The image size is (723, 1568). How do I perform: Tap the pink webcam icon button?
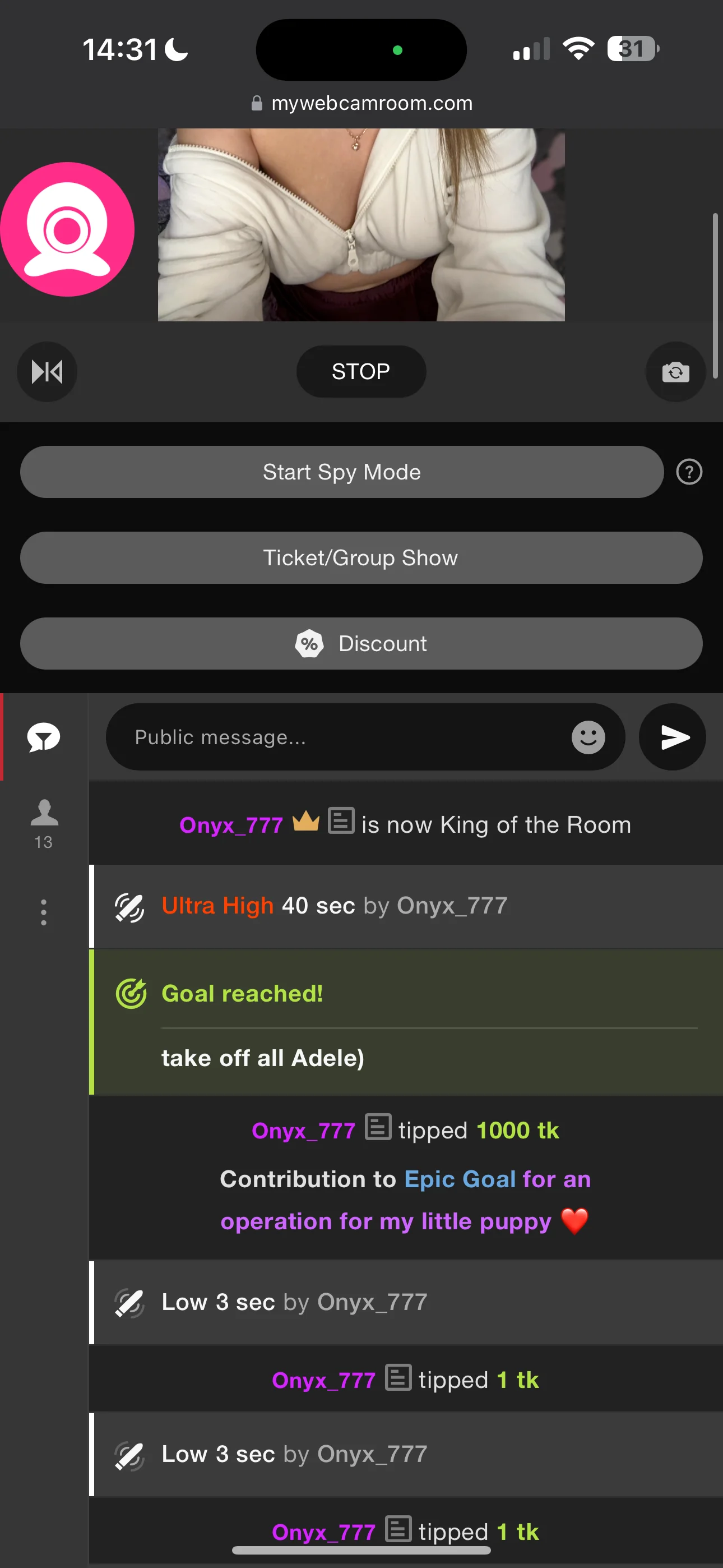(67, 229)
